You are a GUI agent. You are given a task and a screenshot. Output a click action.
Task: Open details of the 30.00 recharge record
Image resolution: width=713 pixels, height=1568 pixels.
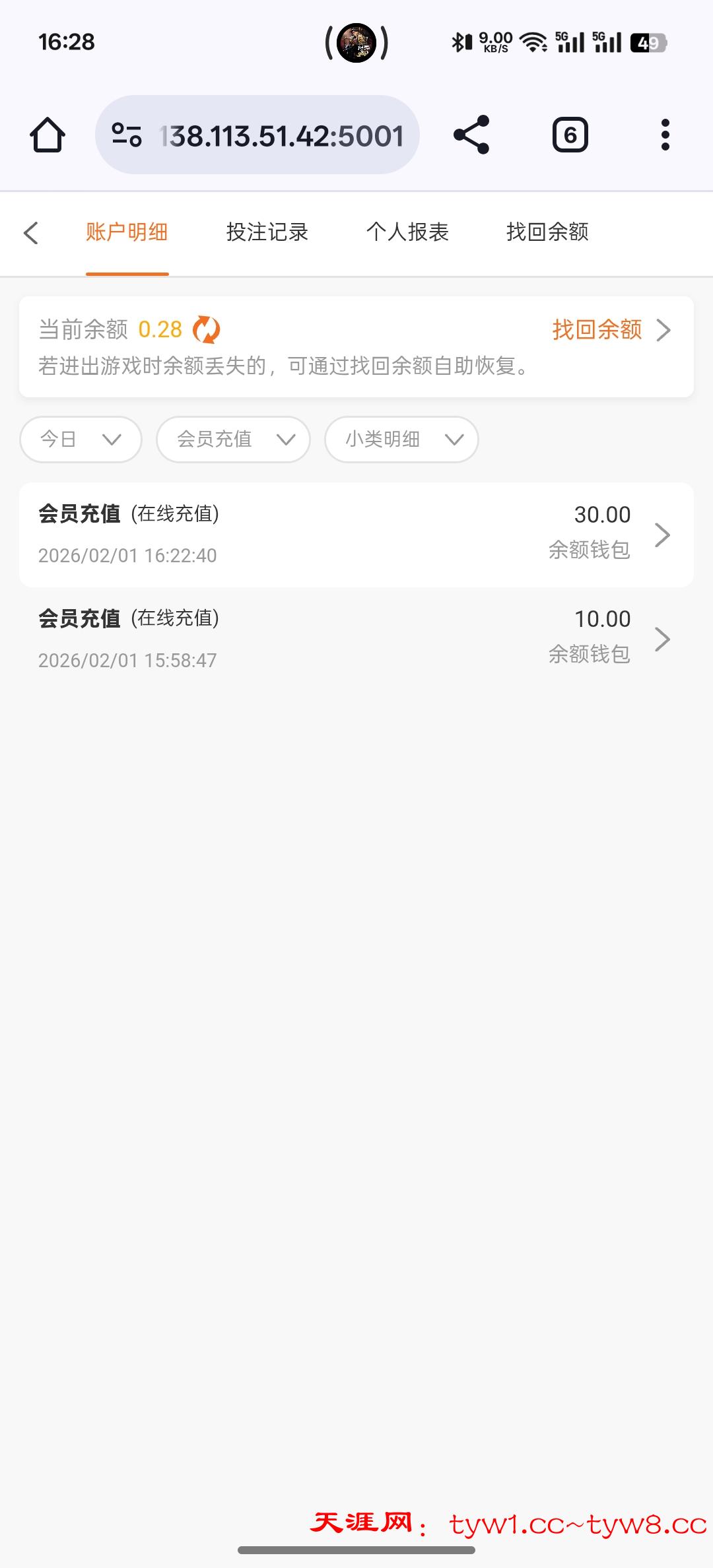point(662,536)
